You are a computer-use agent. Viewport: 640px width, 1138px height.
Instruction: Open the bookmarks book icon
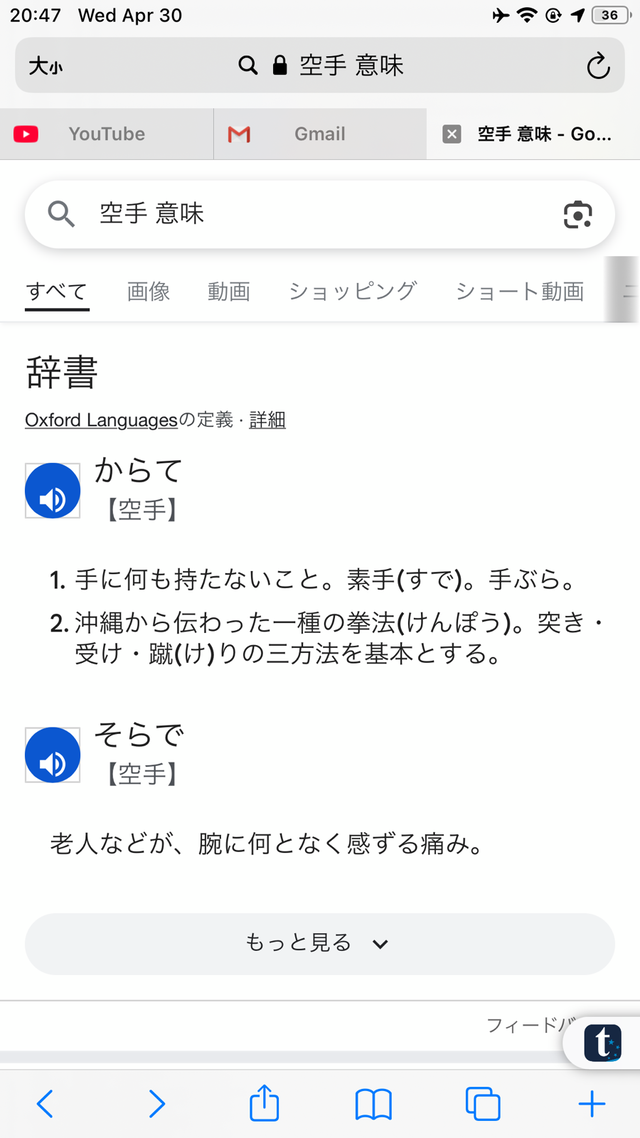click(x=374, y=1105)
